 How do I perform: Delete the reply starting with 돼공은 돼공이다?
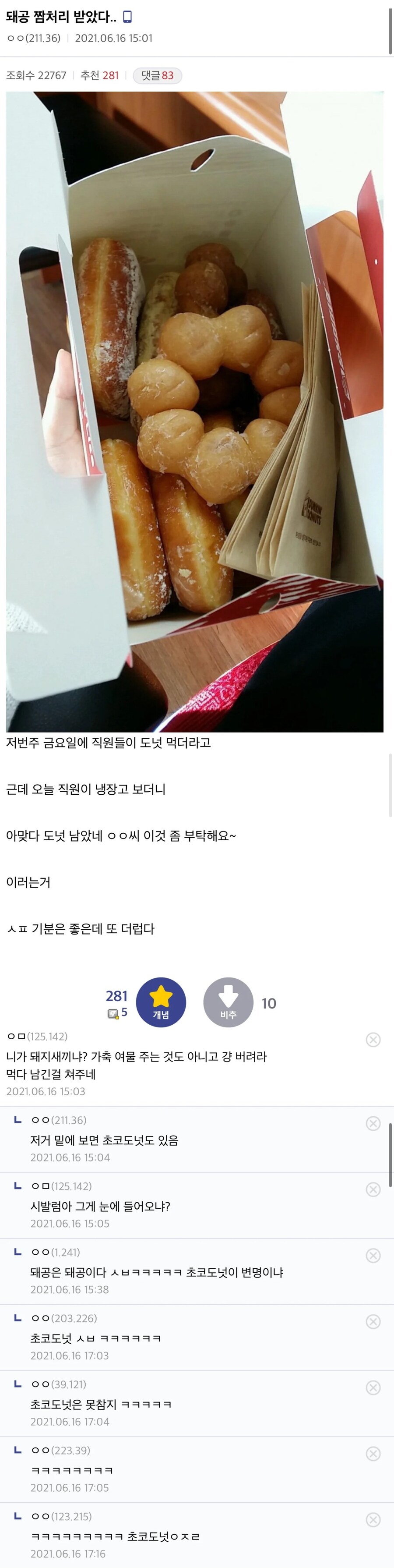tap(373, 1255)
